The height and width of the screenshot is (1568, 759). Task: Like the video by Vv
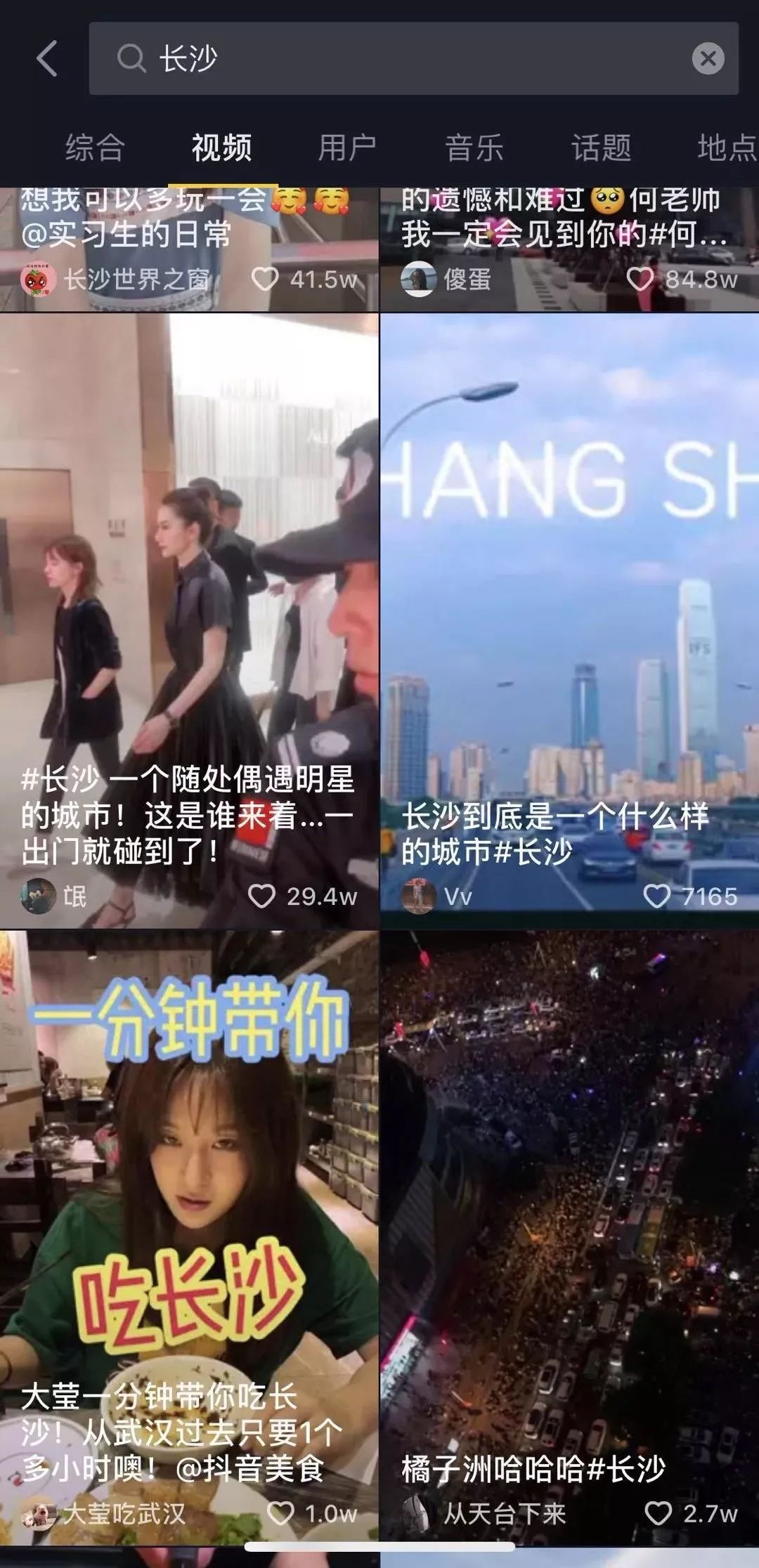click(657, 896)
